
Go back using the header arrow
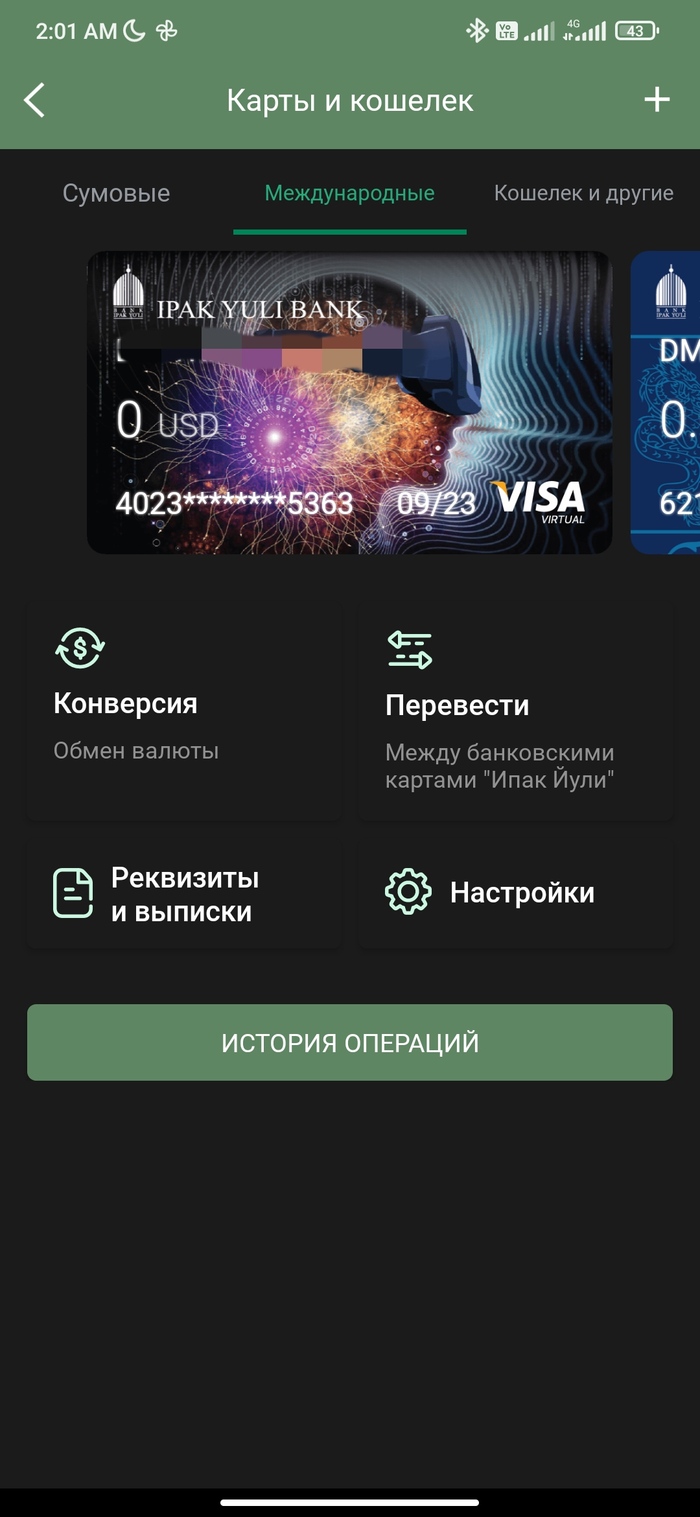[35, 100]
